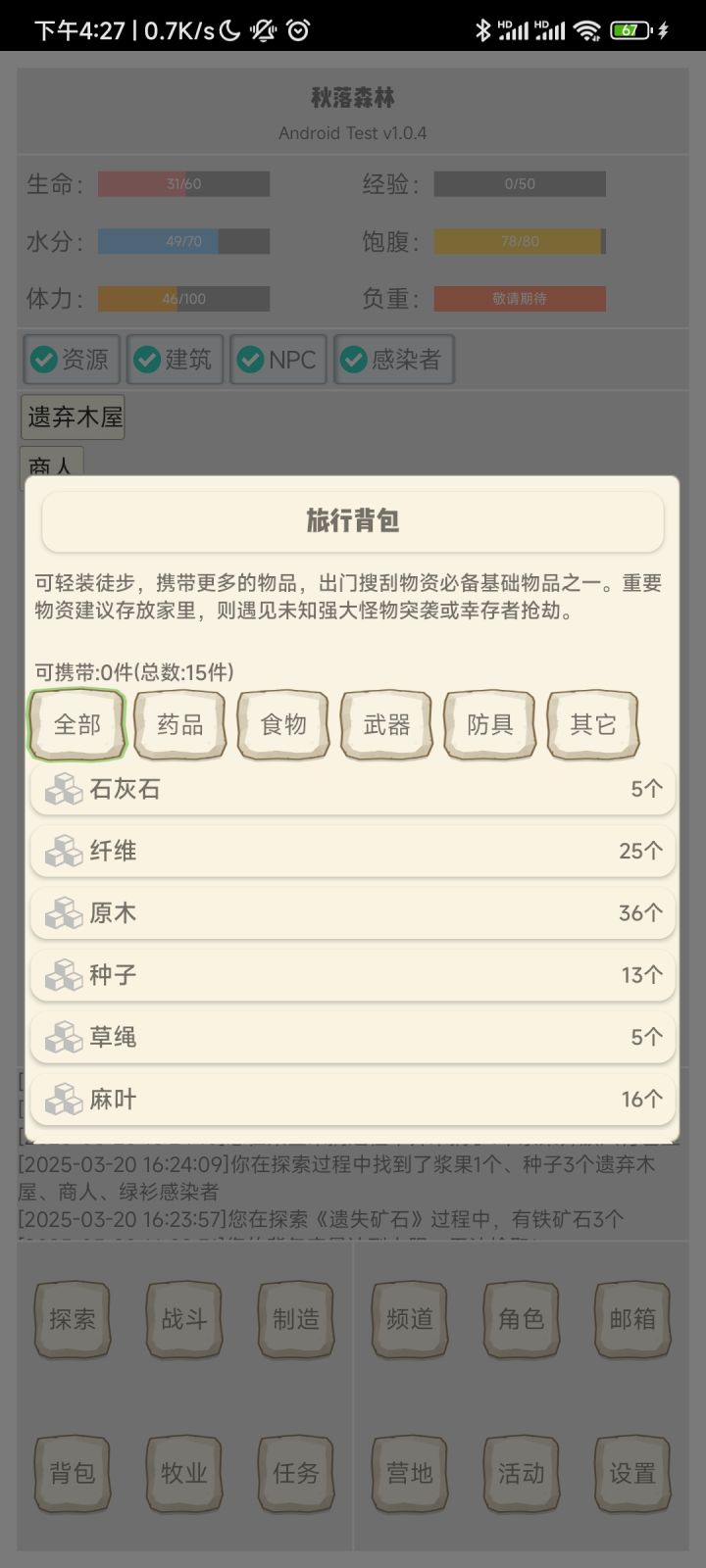Click the 纤维 item cube icon
The height and width of the screenshot is (1568, 706).
[63, 850]
